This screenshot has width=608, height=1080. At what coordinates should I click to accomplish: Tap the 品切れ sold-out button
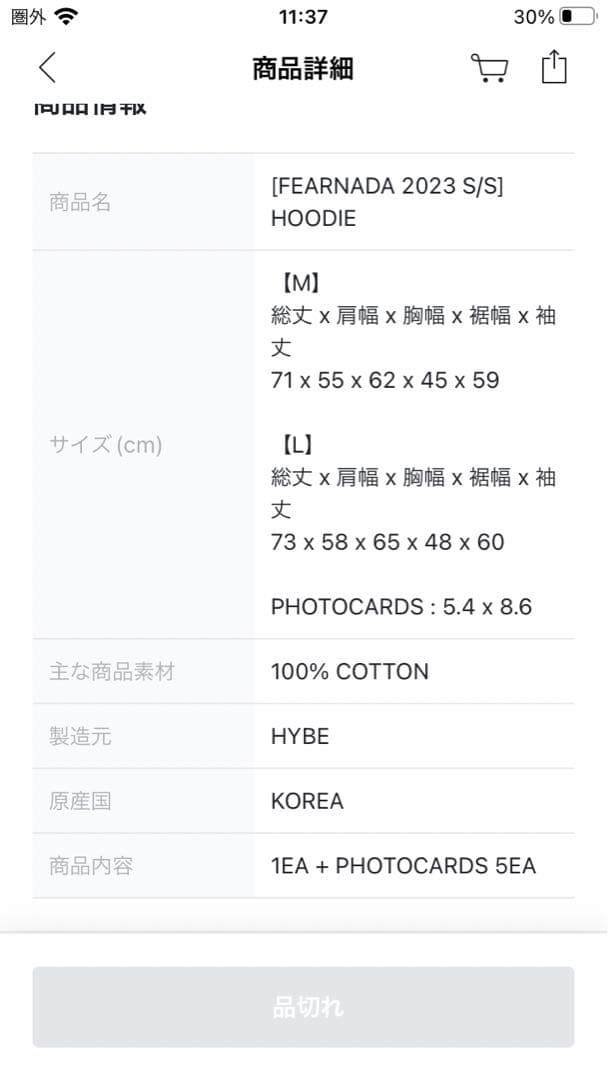(303, 1007)
